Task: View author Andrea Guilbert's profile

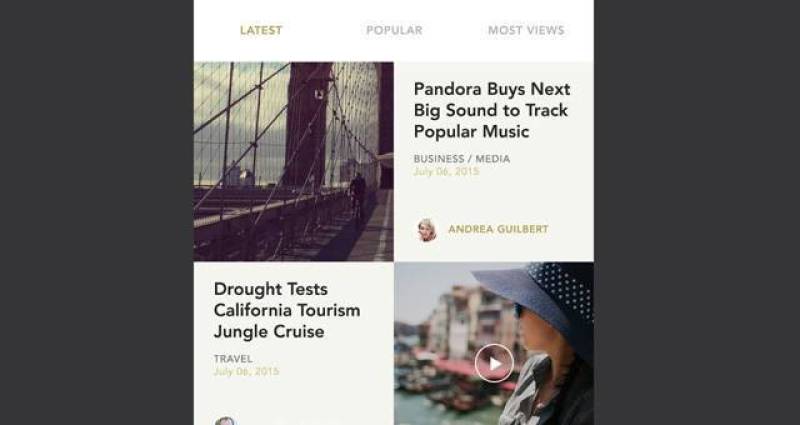Action: [x=497, y=229]
